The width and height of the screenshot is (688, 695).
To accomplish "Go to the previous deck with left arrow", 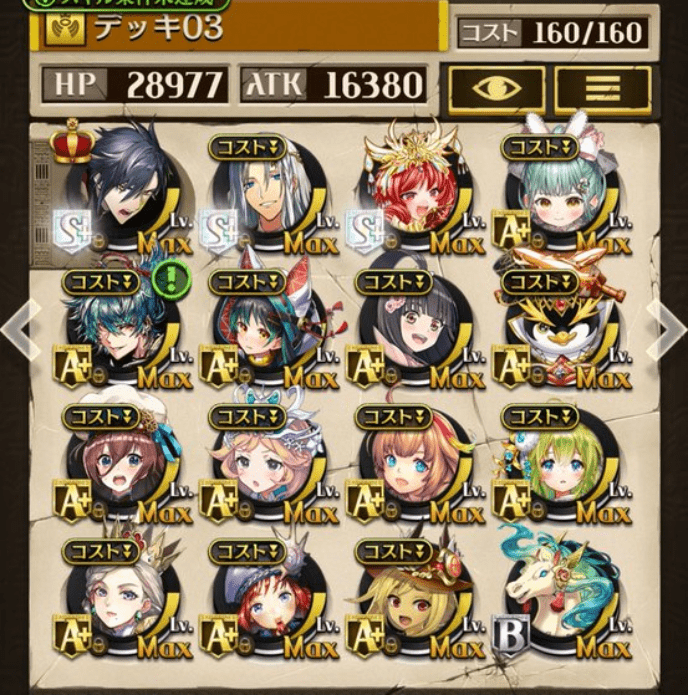I will pyautogui.click(x=20, y=323).
